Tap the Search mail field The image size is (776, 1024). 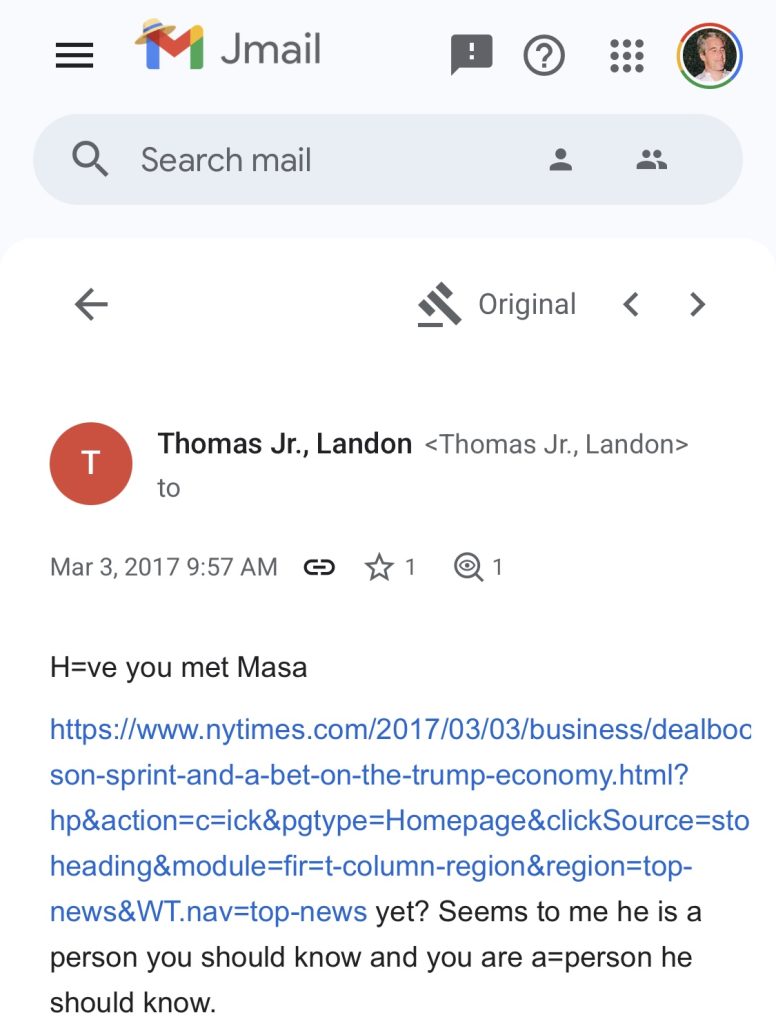pos(300,160)
